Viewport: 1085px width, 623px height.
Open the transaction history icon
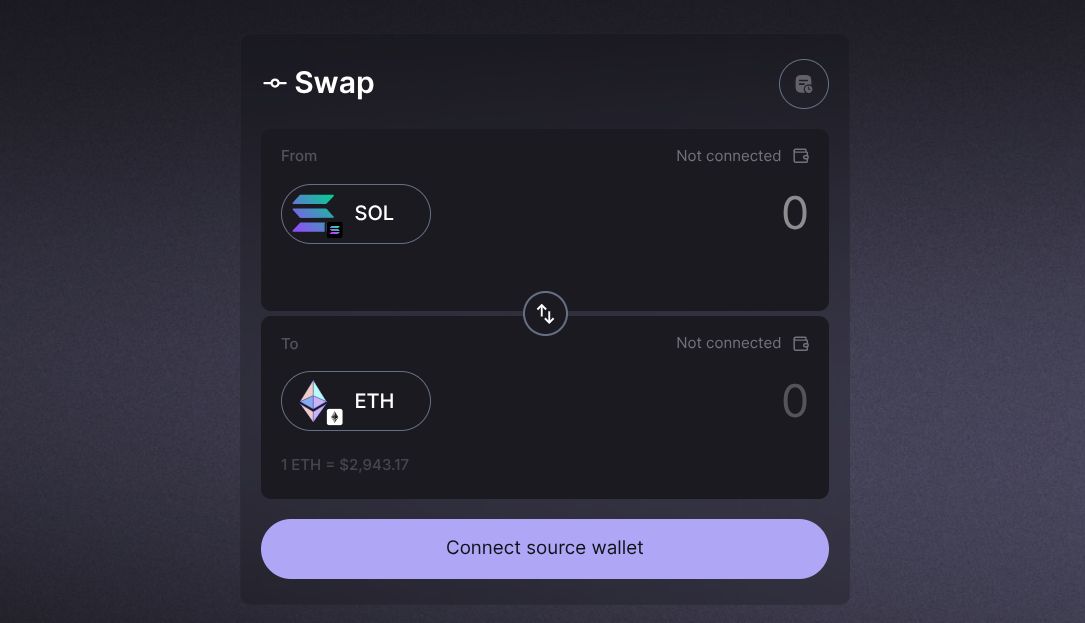[803, 84]
